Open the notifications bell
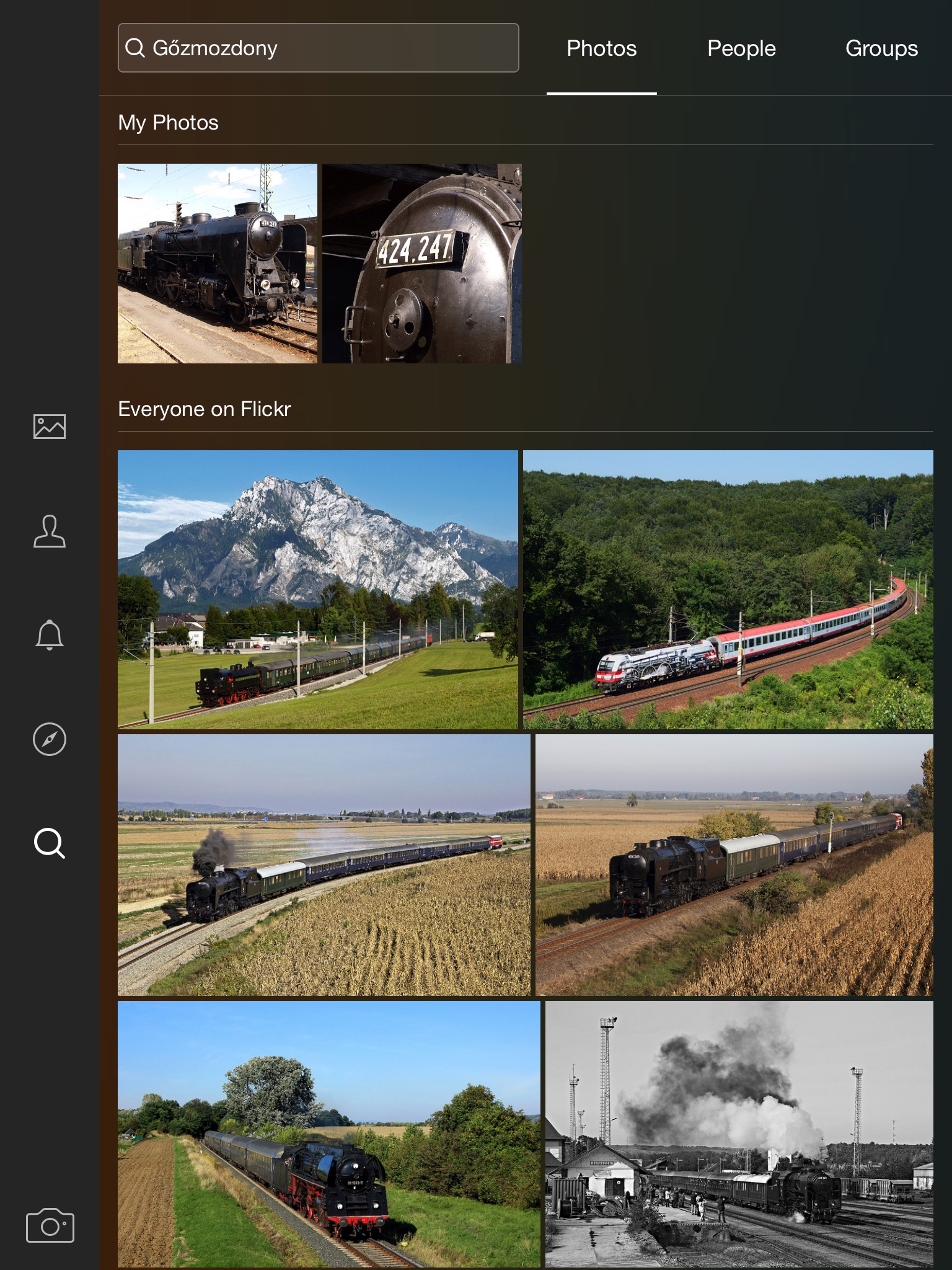 coord(50,635)
